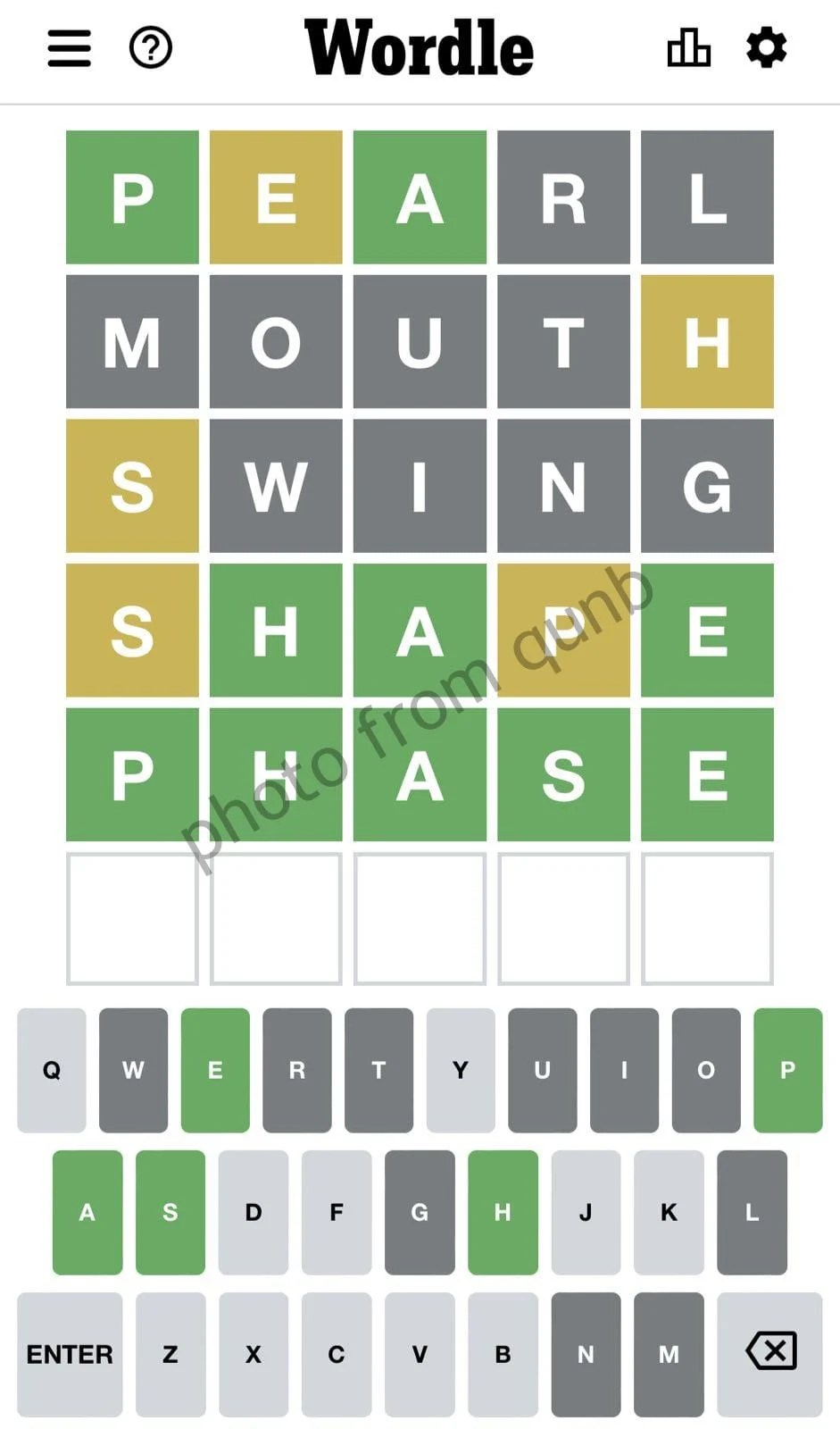
Task: Tap the Z key
Action: click(x=170, y=1354)
